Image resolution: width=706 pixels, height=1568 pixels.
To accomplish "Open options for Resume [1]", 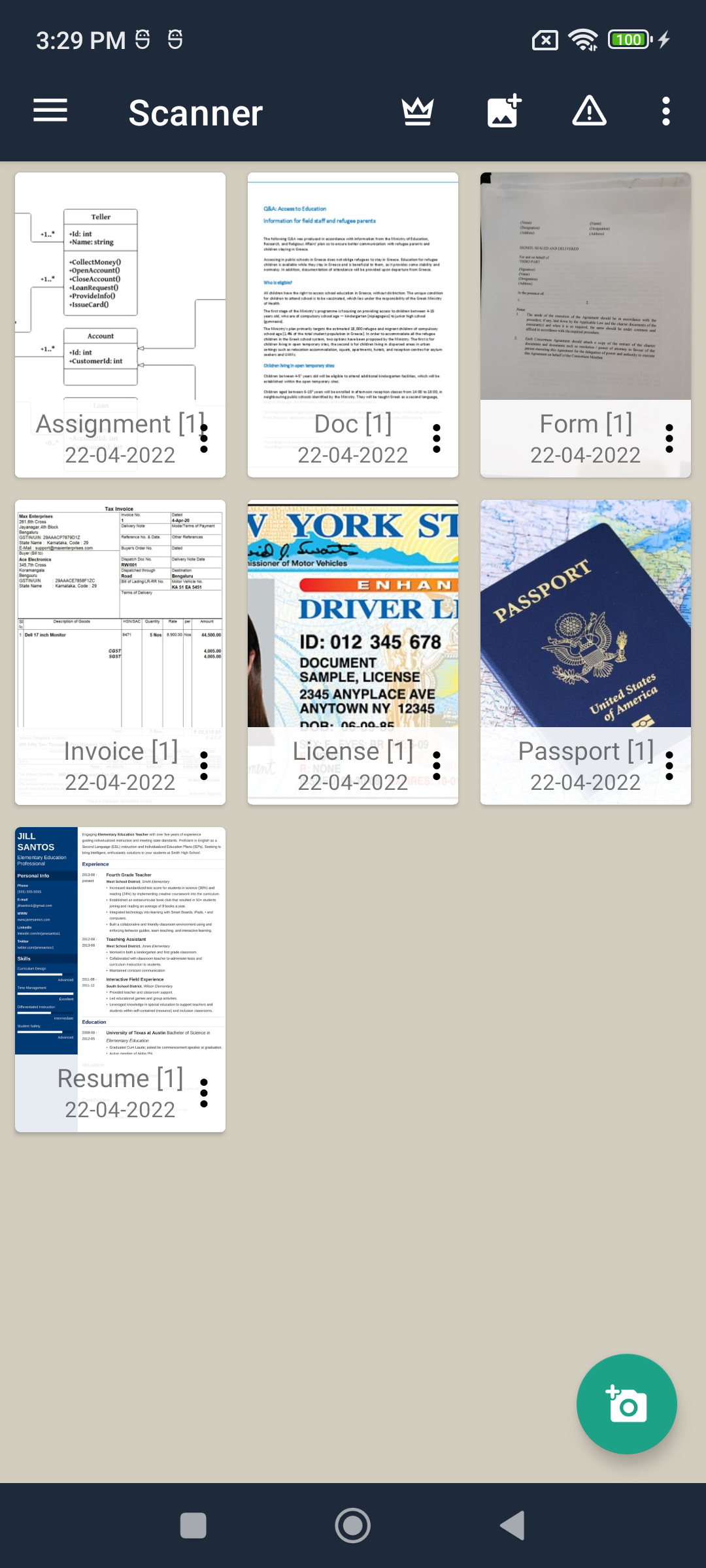I will tap(204, 1093).
